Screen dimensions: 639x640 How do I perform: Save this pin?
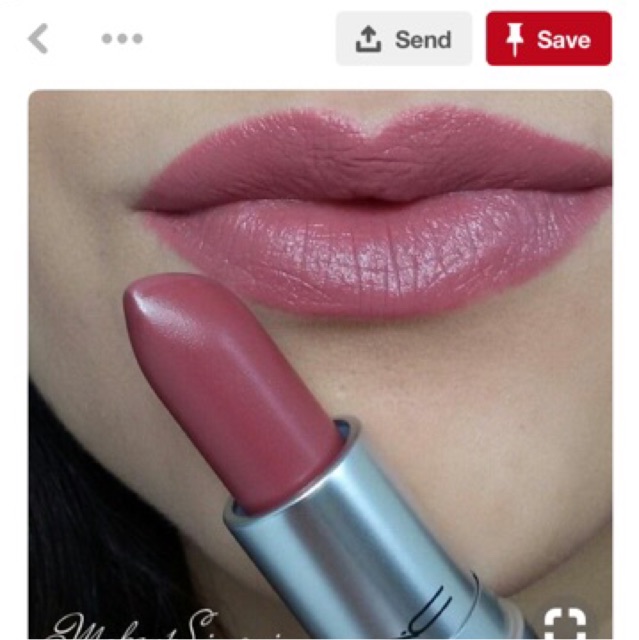(x=548, y=39)
